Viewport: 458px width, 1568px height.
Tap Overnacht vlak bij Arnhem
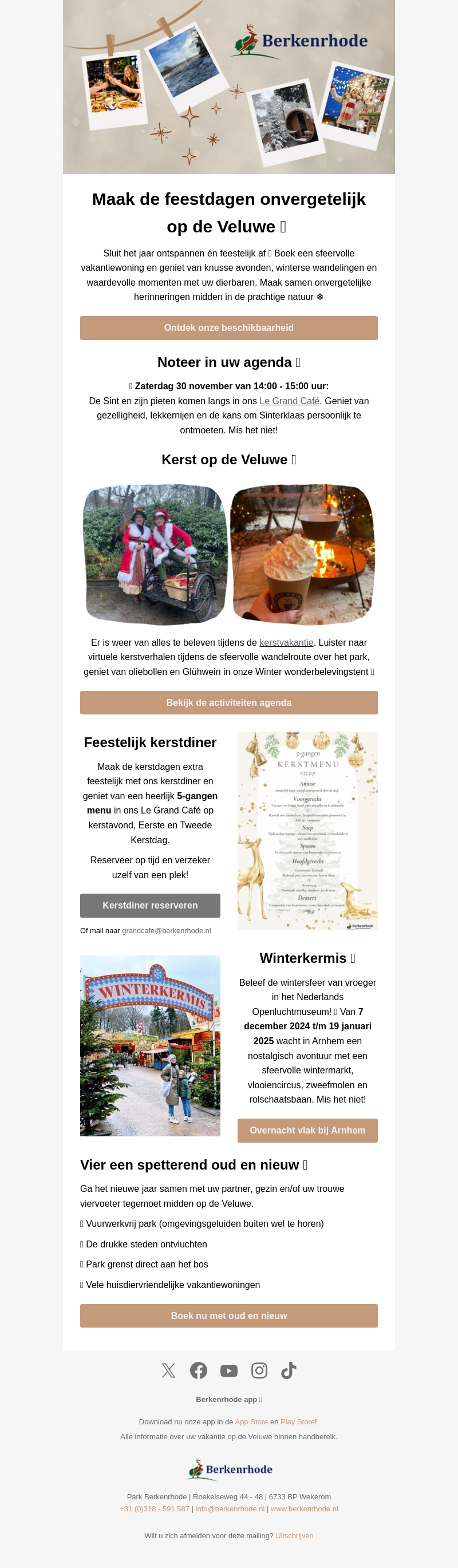(307, 1131)
